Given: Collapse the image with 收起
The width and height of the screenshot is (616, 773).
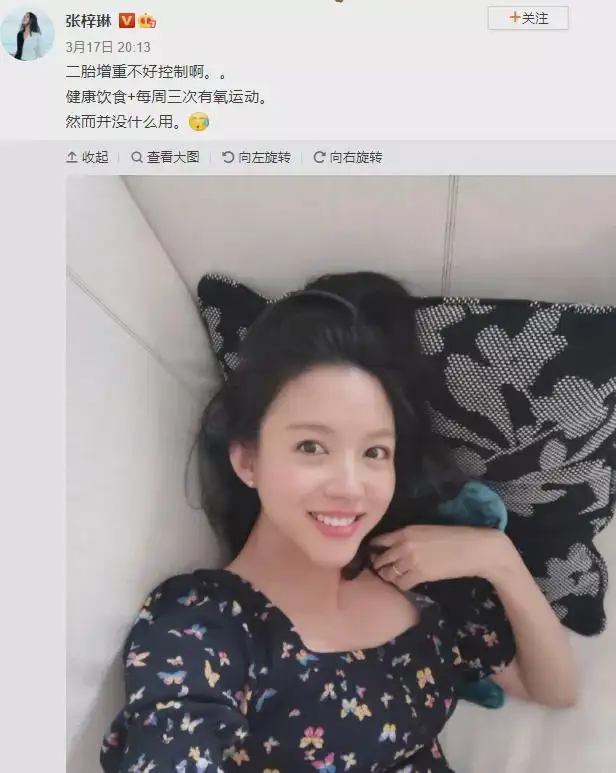Looking at the screenshot, I should coord(87,157).
